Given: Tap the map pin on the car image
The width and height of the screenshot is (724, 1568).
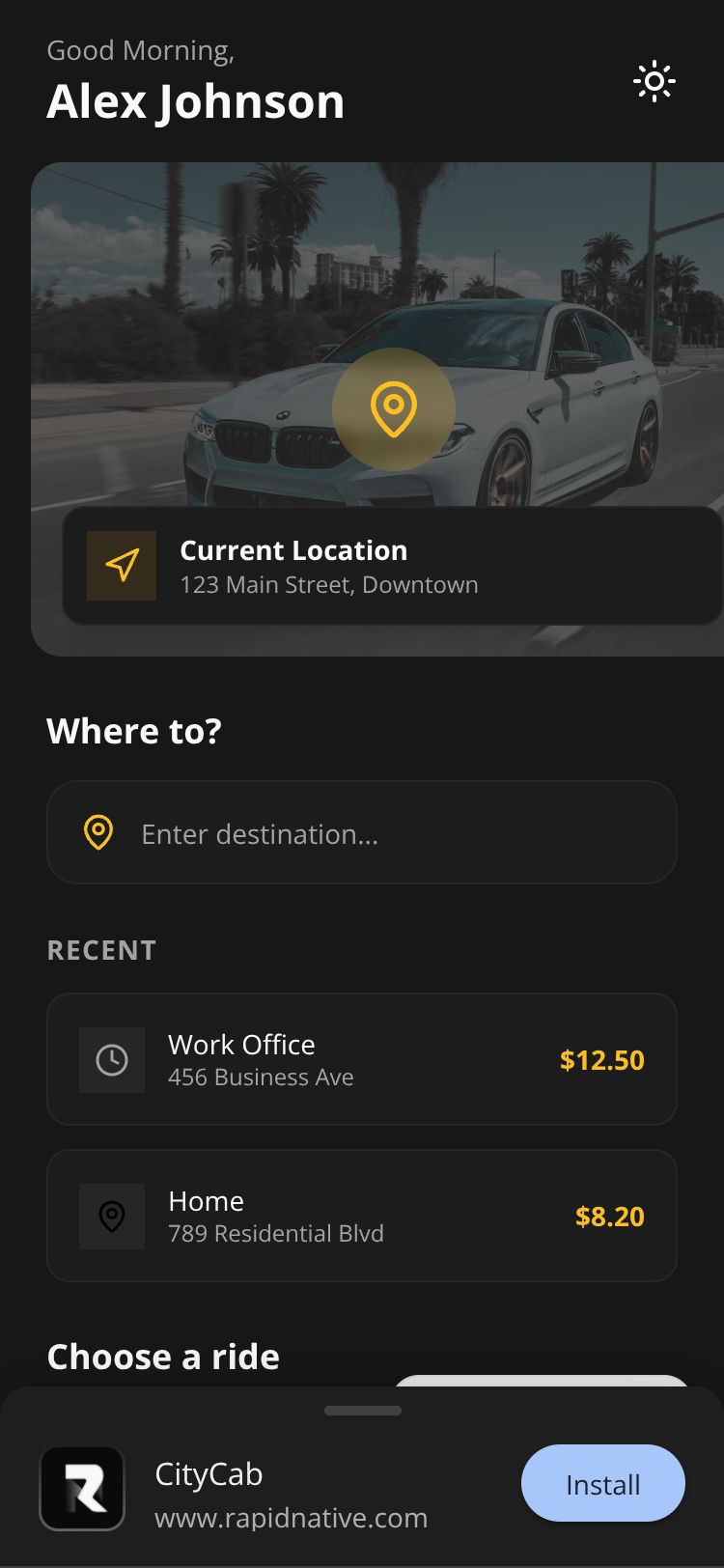Looking at the screenshot, I should 393,409.
